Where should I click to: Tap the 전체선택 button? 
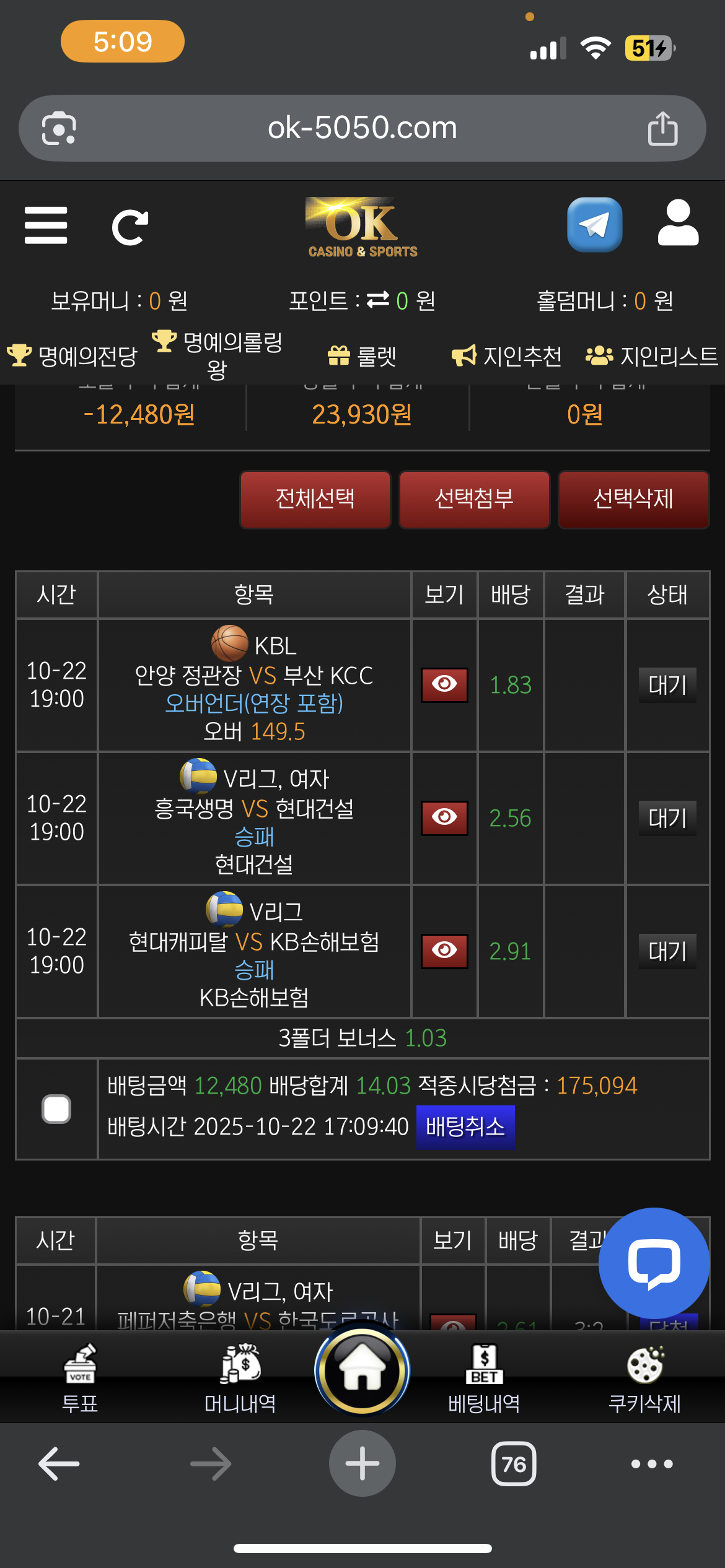[x=315, y=499]
